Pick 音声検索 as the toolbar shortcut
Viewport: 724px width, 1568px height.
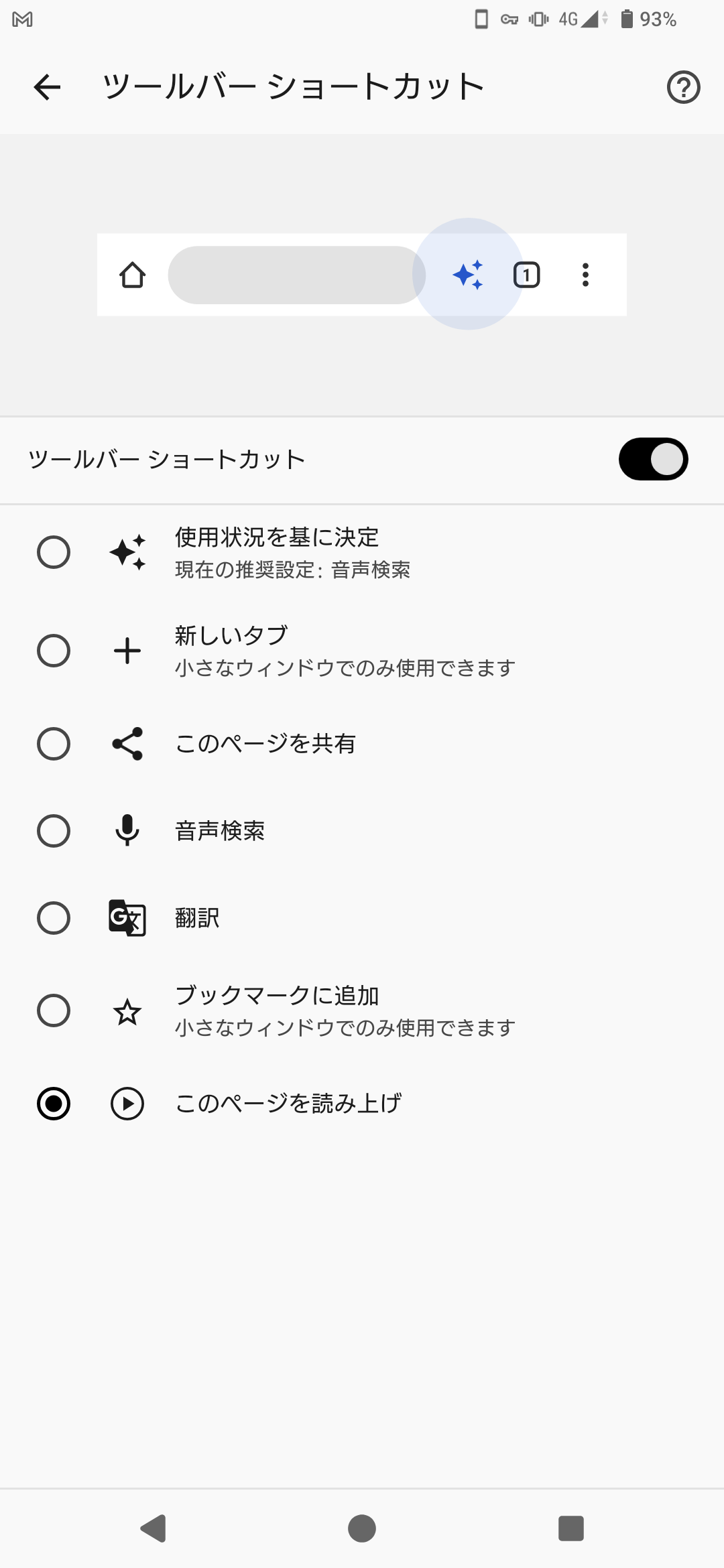pos(362,831)
